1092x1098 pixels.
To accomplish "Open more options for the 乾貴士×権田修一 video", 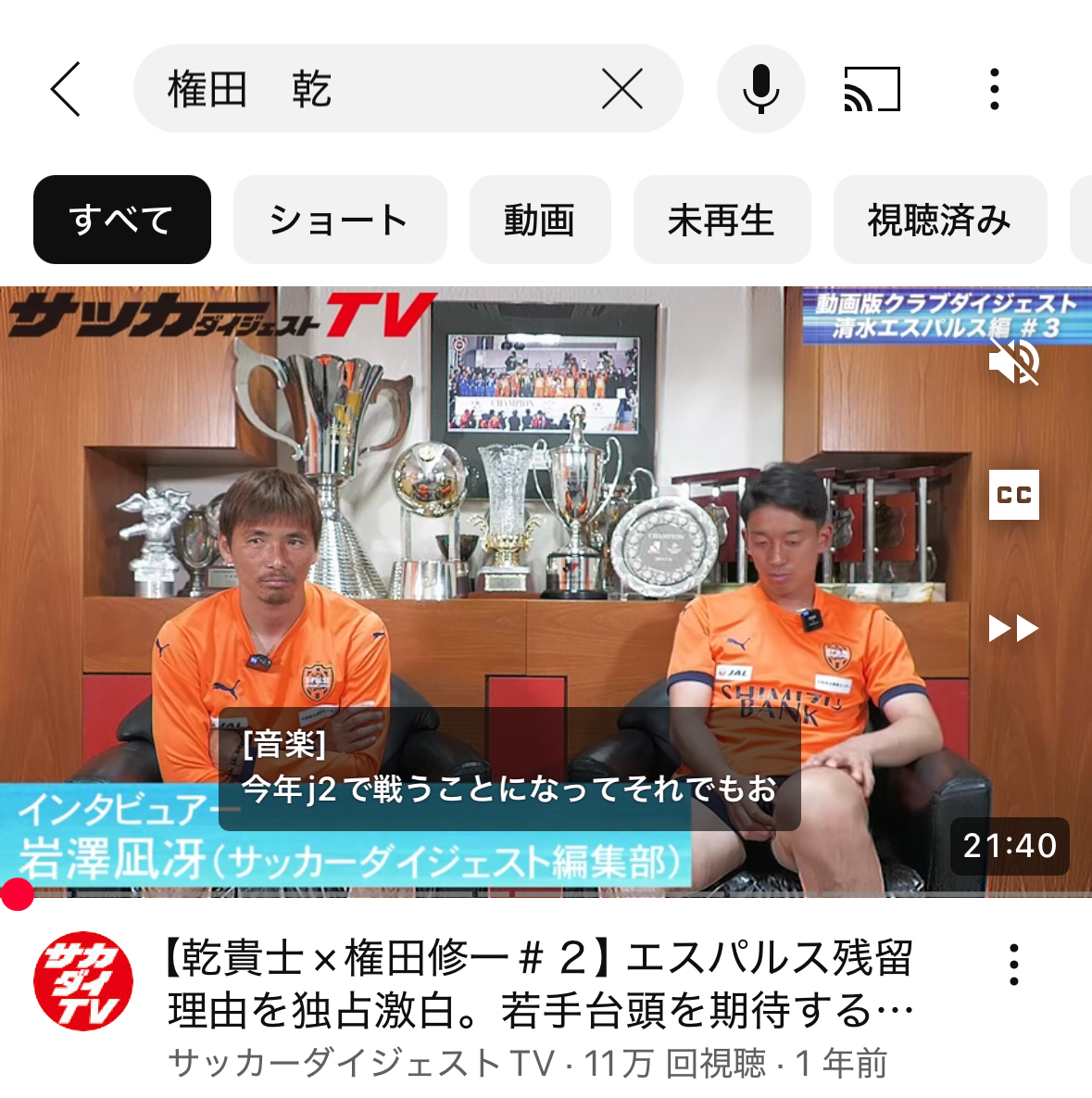I will pyautogui.click(x=1014, y=965).
